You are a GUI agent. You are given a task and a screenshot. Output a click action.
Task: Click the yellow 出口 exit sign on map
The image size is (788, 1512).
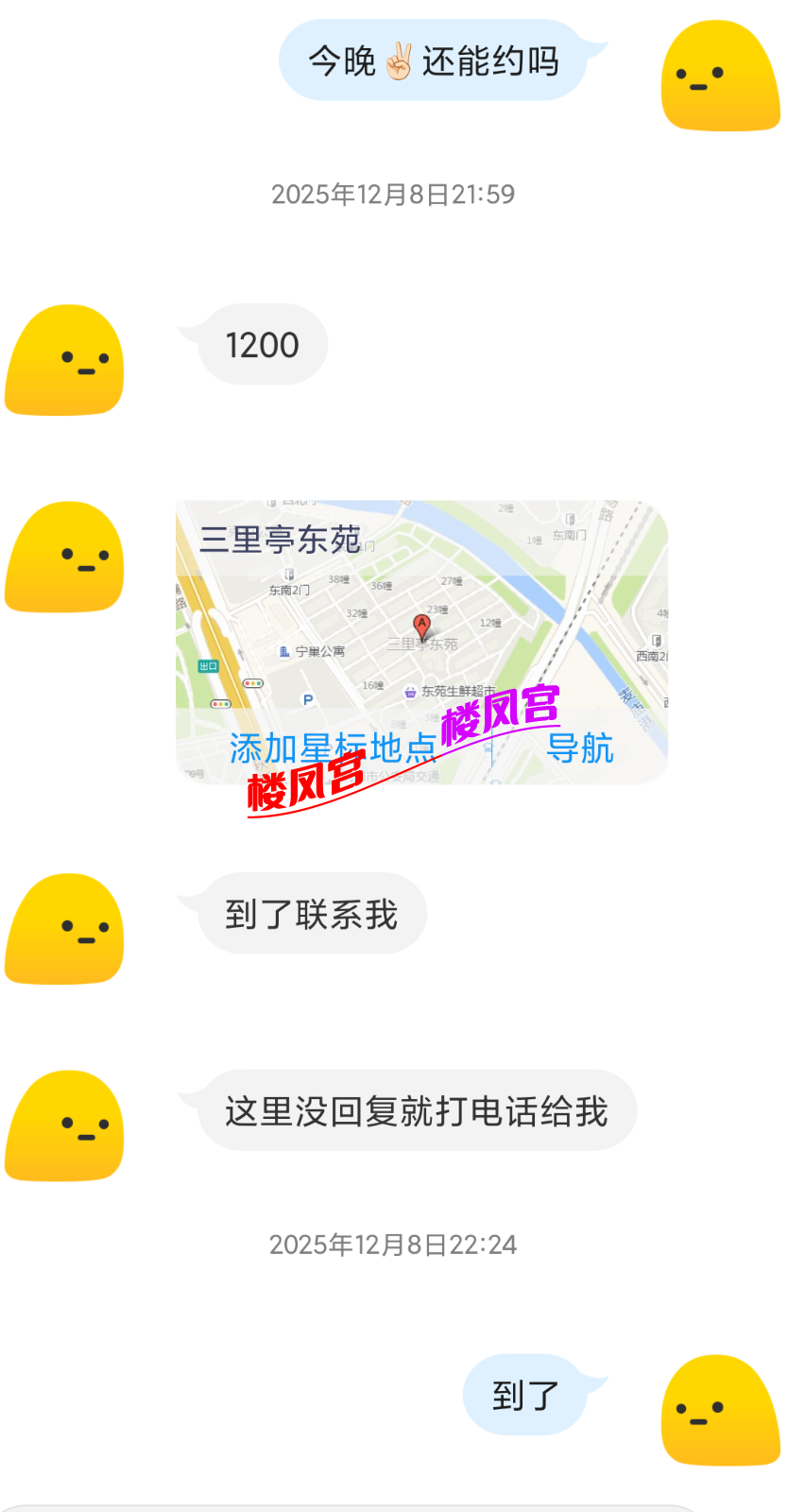(x=208, y=664)
